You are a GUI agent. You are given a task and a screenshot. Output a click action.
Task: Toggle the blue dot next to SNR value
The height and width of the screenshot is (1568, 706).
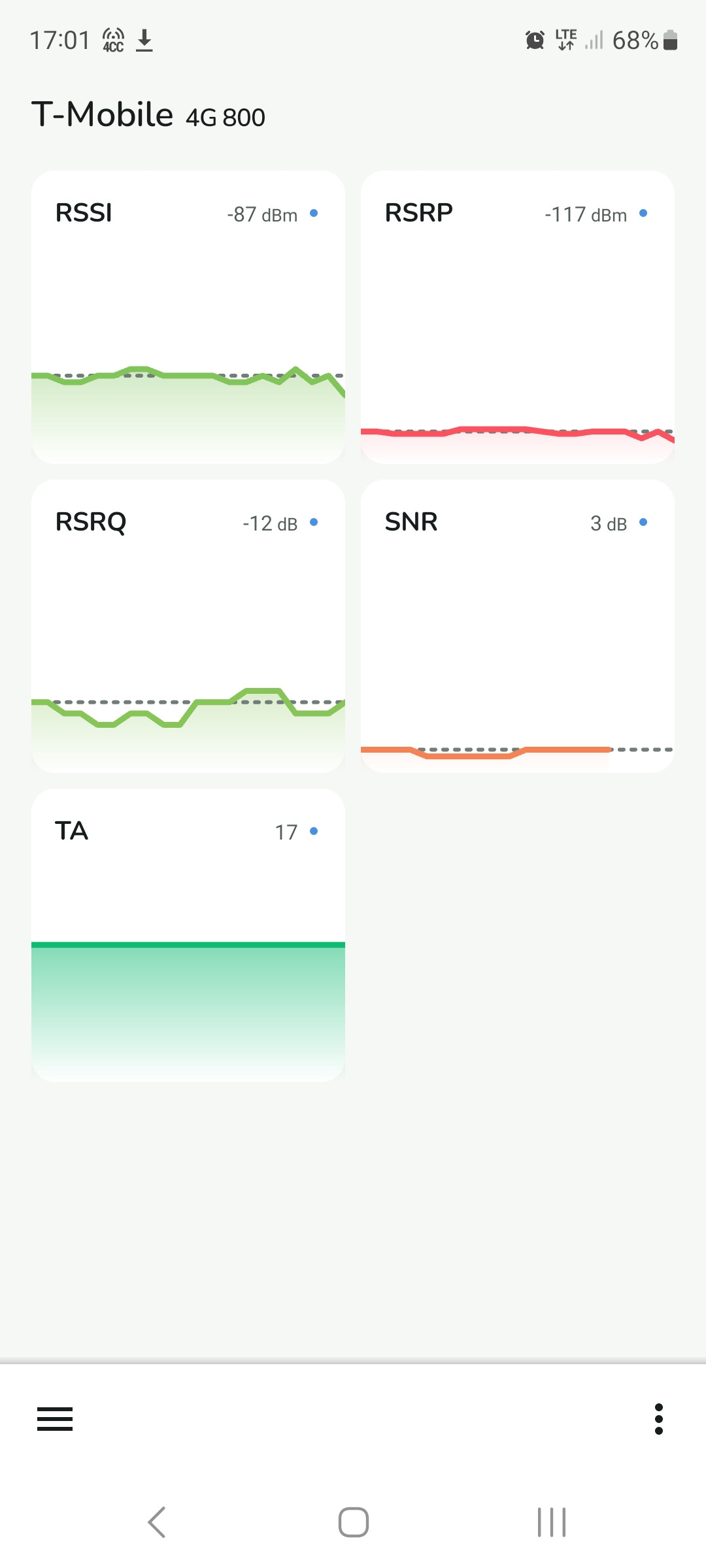click(643, 523)
